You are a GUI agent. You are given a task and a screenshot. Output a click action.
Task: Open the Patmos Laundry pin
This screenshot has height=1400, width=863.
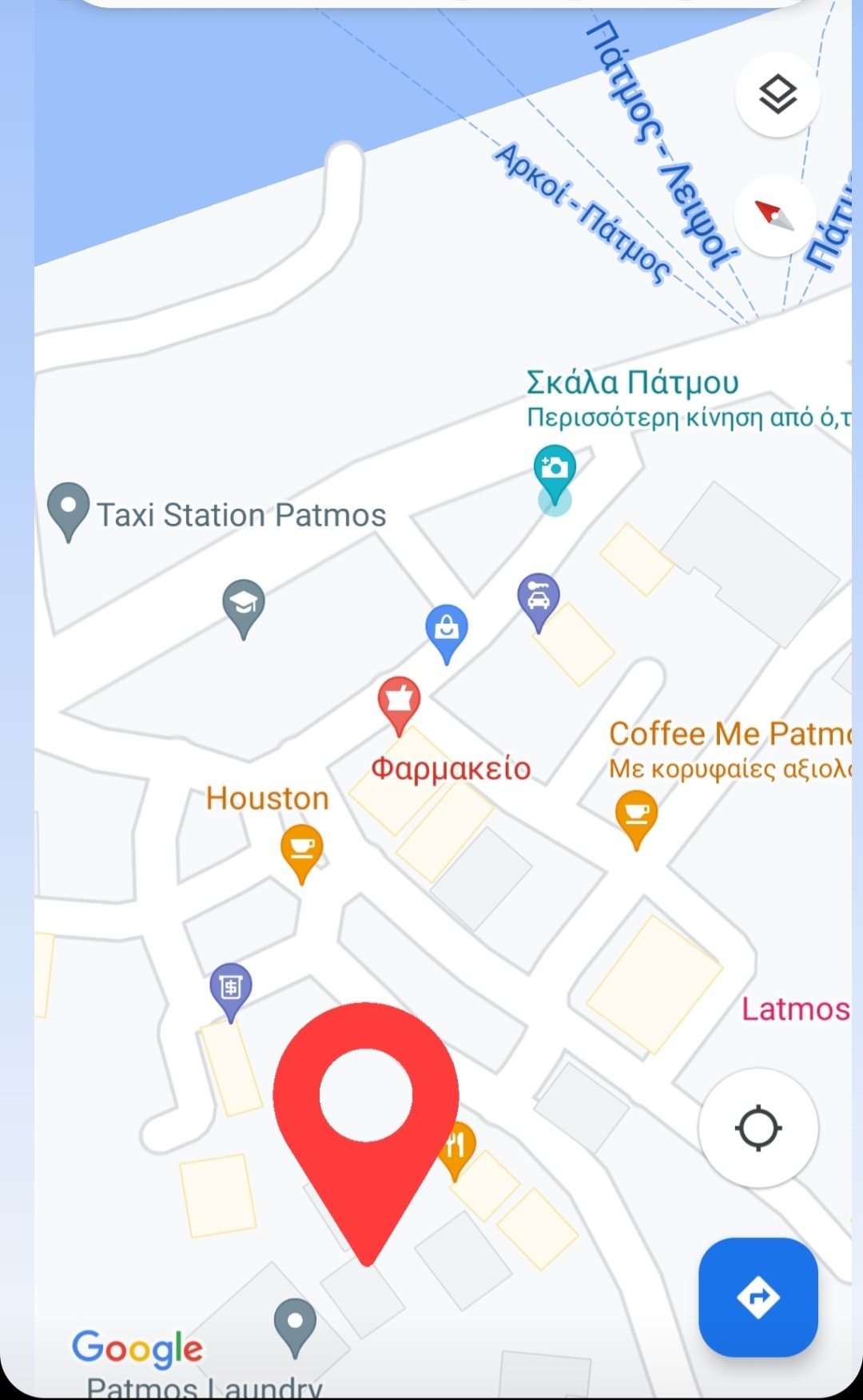[295, 1324]
